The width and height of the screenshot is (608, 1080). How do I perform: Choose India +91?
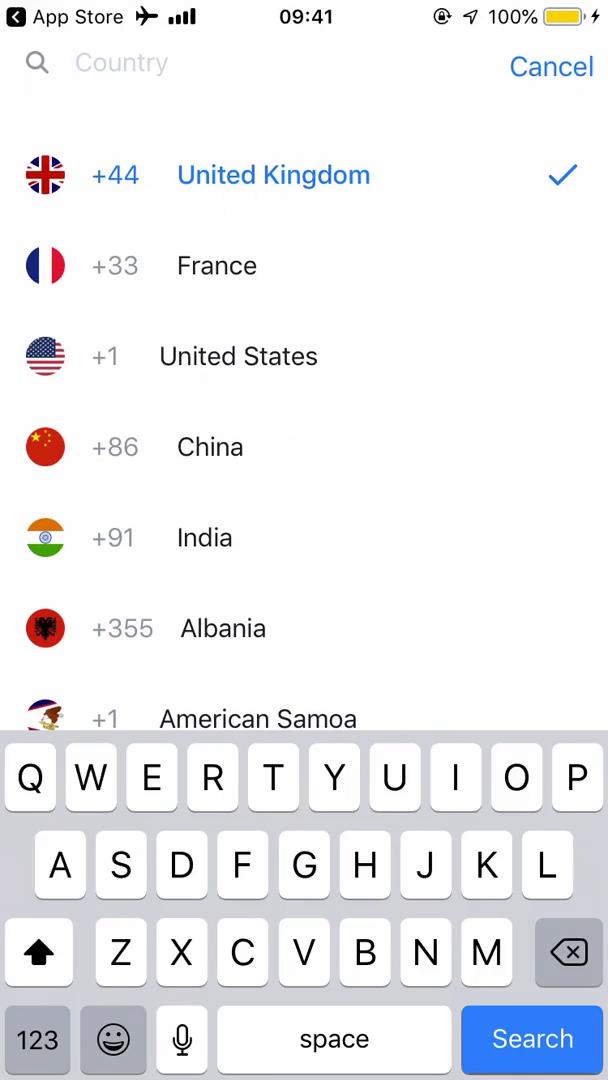(x=204, y=538)
